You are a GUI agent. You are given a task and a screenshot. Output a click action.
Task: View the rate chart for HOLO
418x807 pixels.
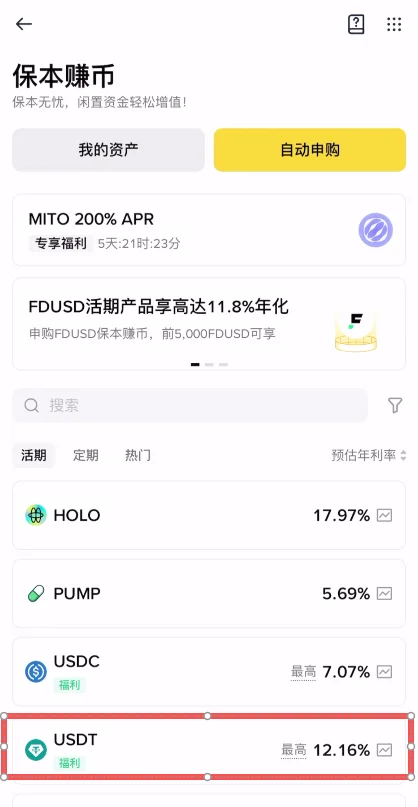pyautogui.click(x=385, y=515)
